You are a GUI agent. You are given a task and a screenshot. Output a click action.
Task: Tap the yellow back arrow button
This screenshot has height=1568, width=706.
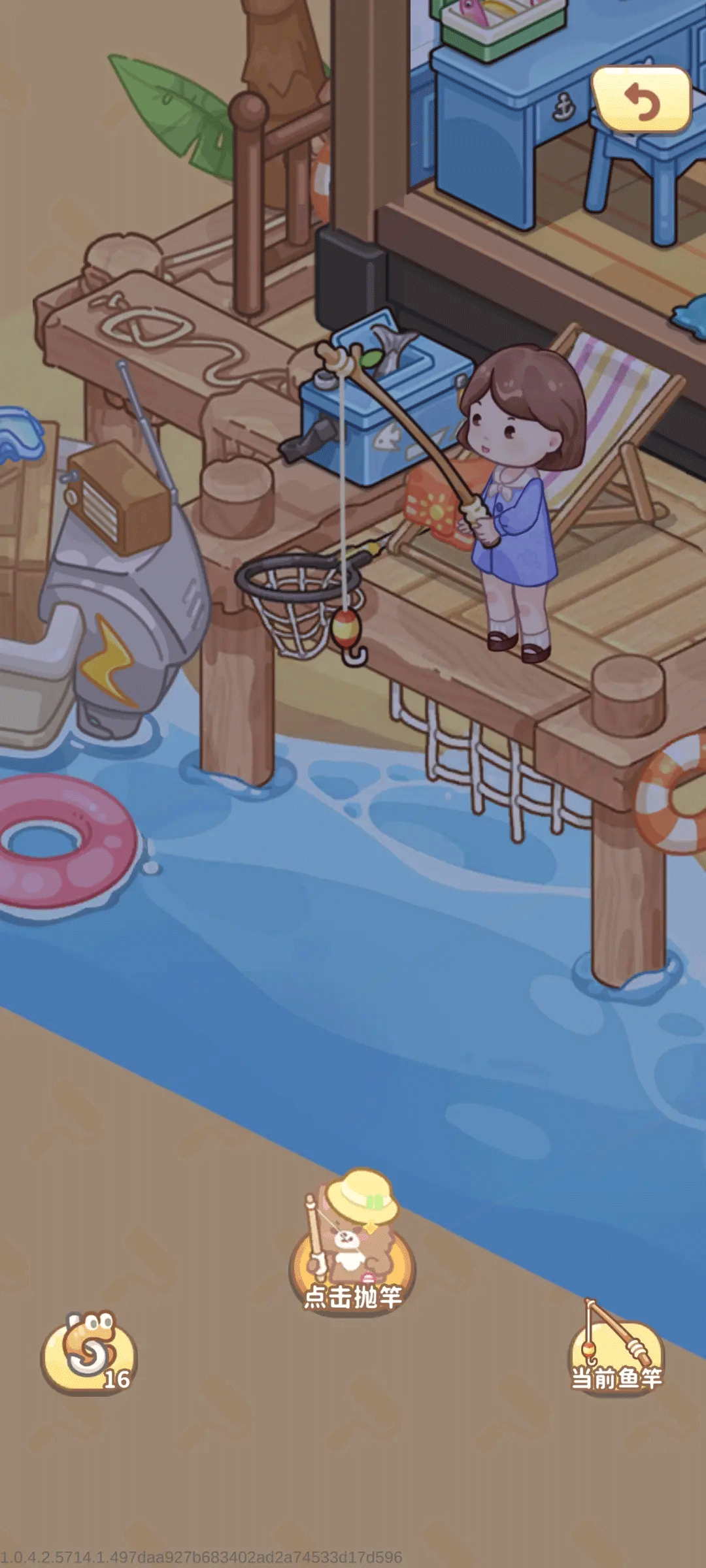click(x=641, y=100)
